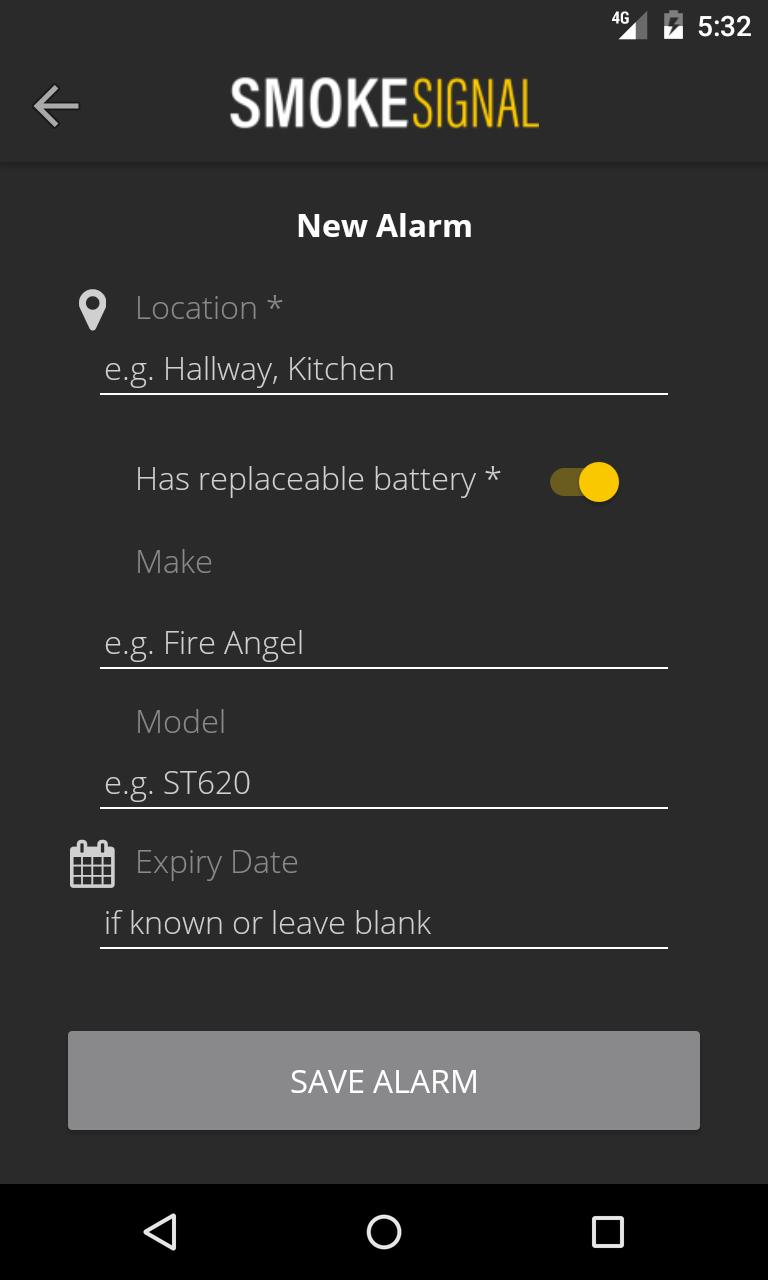Save the new alarm

383,1081
